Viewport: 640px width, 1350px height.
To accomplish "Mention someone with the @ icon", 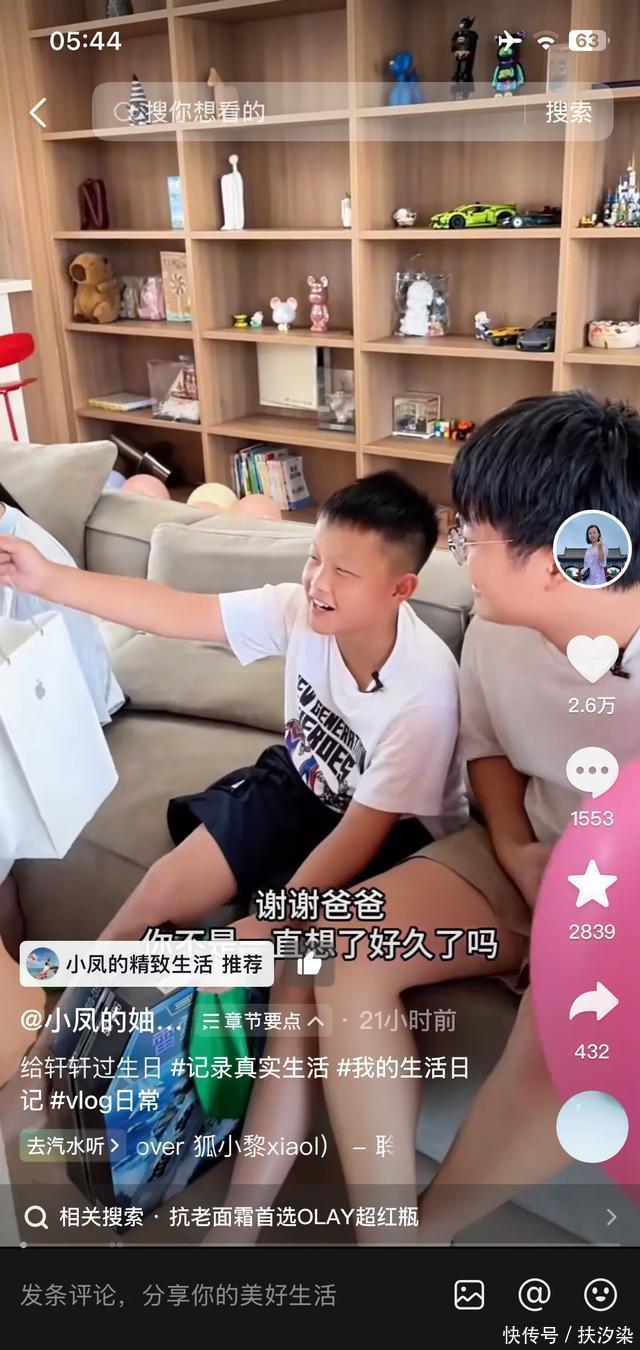I will [534, 1295].
